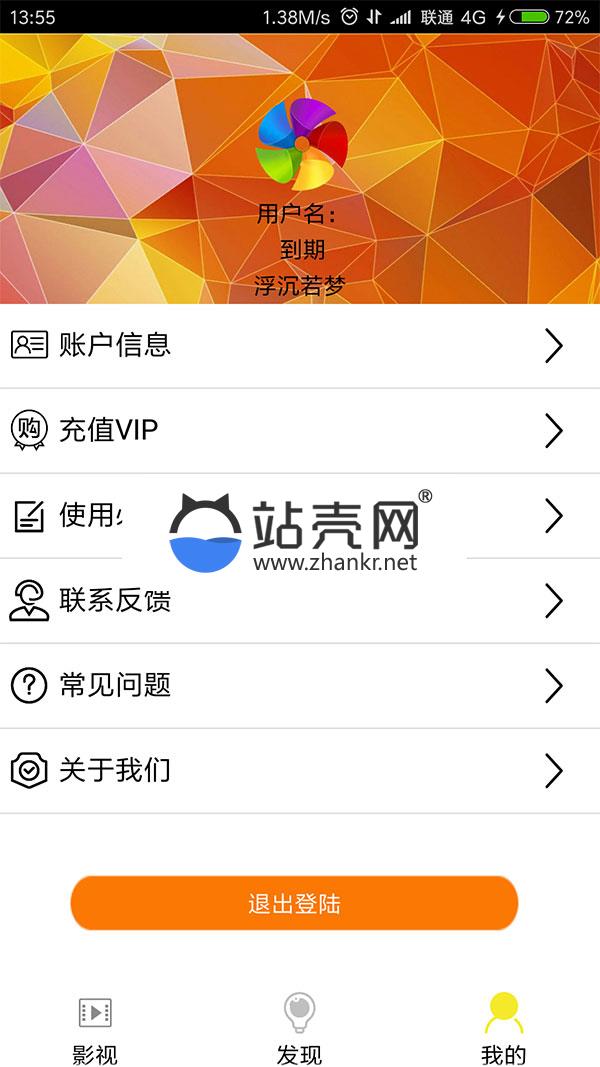Switch to the 影视 tab
The width and height of the screenshot is (600, 1067).
[x=95, y=1028]
